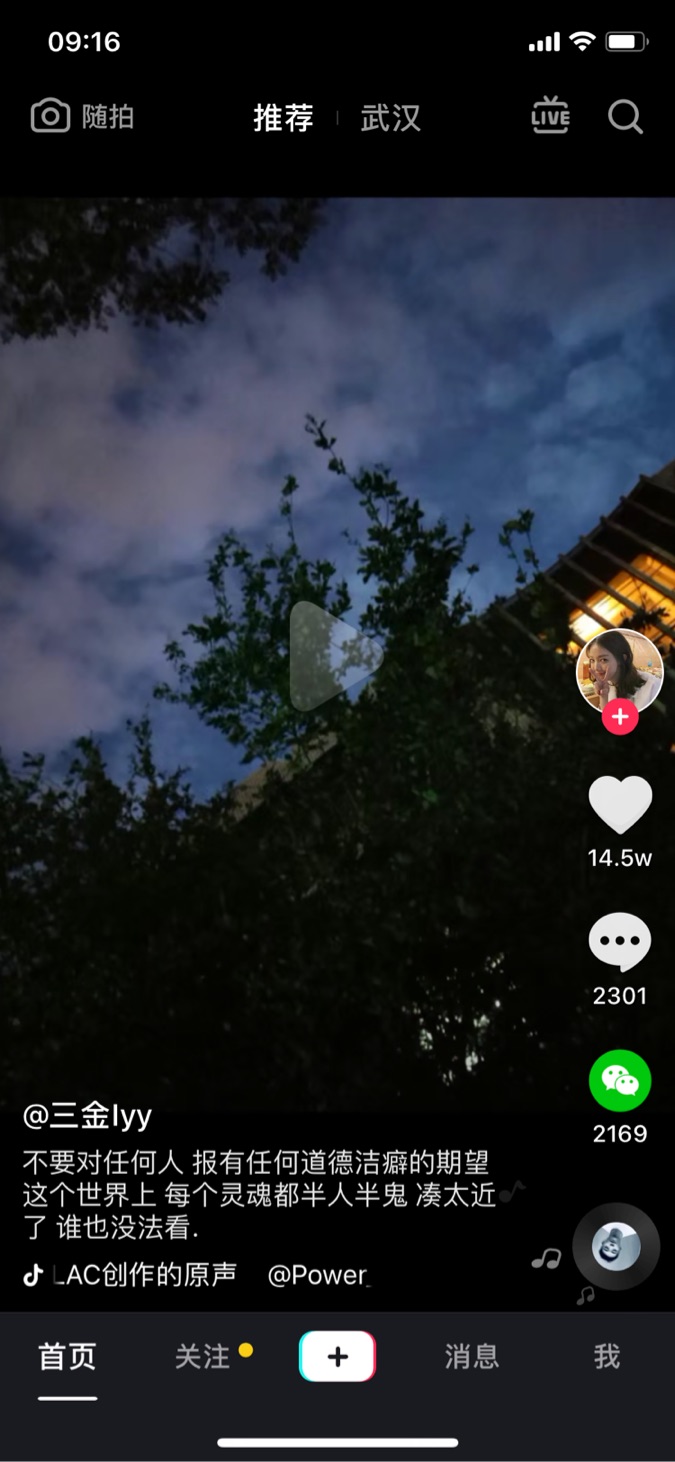Screen dimensions: 675x1462
Task: Switch to the 关注 tab
Action: click(x=203, y=1357)
